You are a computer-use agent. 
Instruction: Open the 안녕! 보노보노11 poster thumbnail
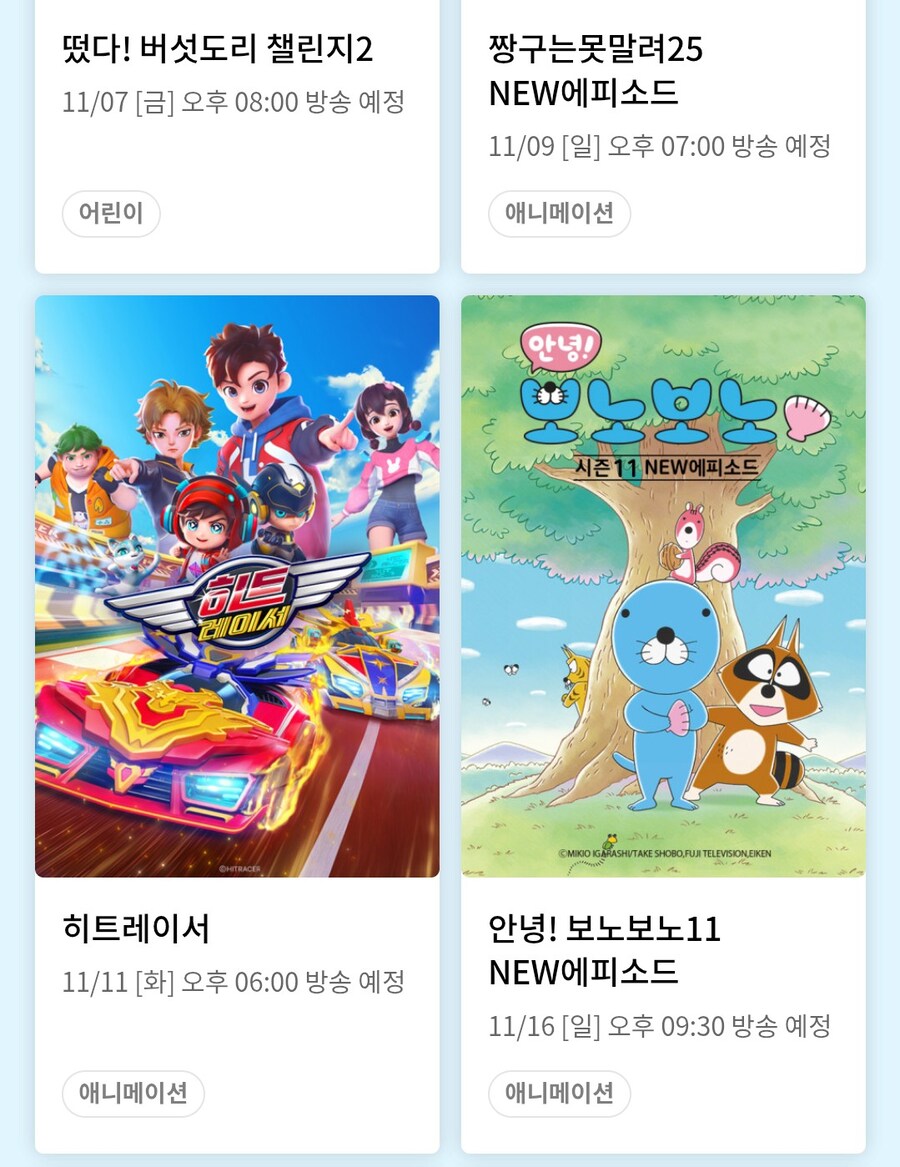coord(662,585)
